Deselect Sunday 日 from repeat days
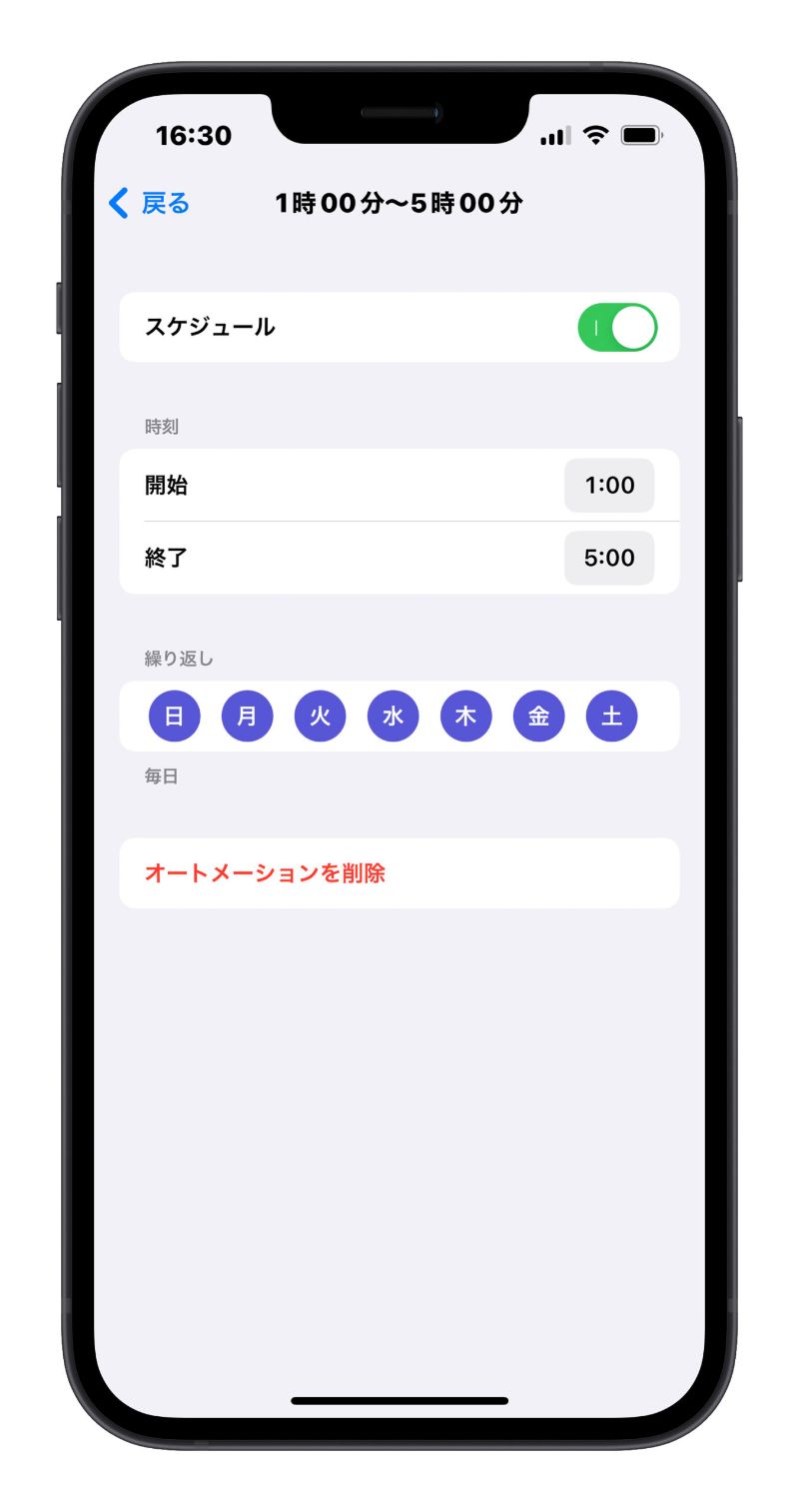Image resolution: width=799 pixels, height=1512 pixels. pos(174,717)
